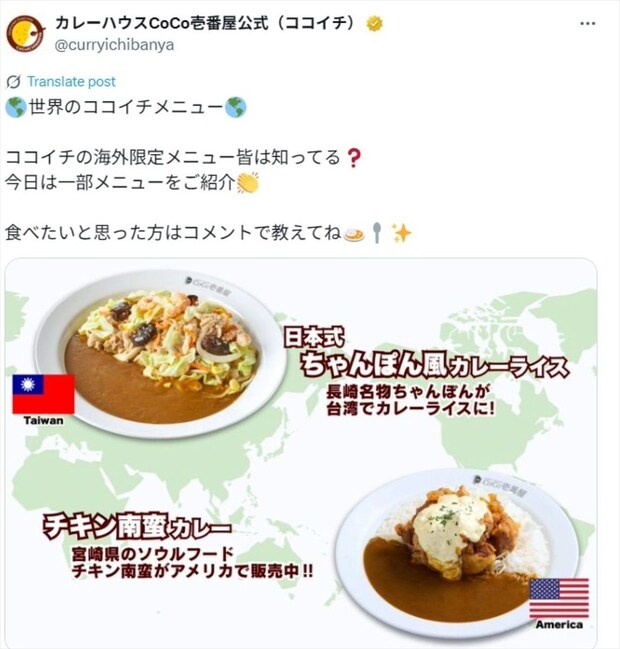Open the attached world menu image

pyautogui.click(x=300, y=450)
